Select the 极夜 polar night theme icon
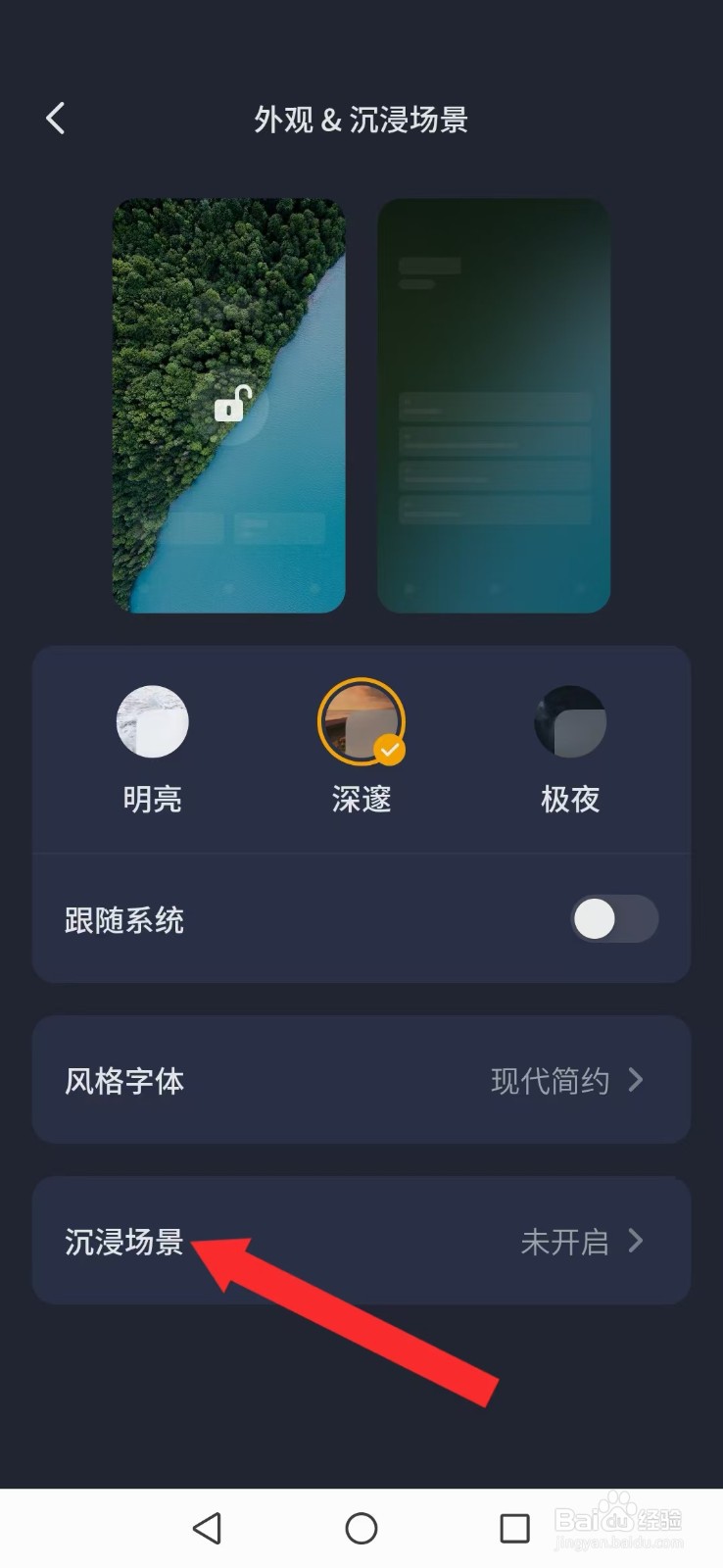723x1568 pixels. pyautogui.click(x=571, y=722)
